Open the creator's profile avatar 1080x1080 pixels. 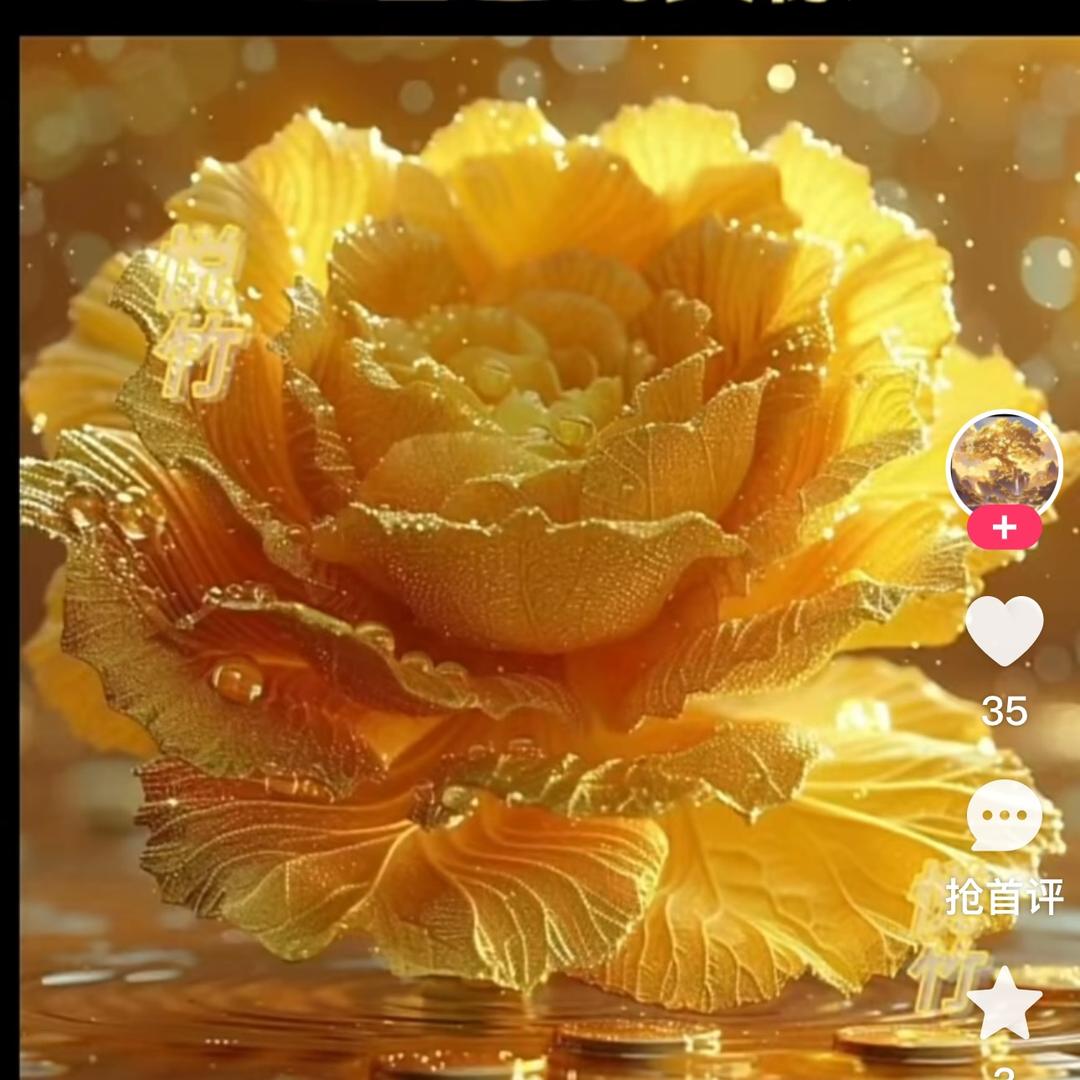[1003, 464]
